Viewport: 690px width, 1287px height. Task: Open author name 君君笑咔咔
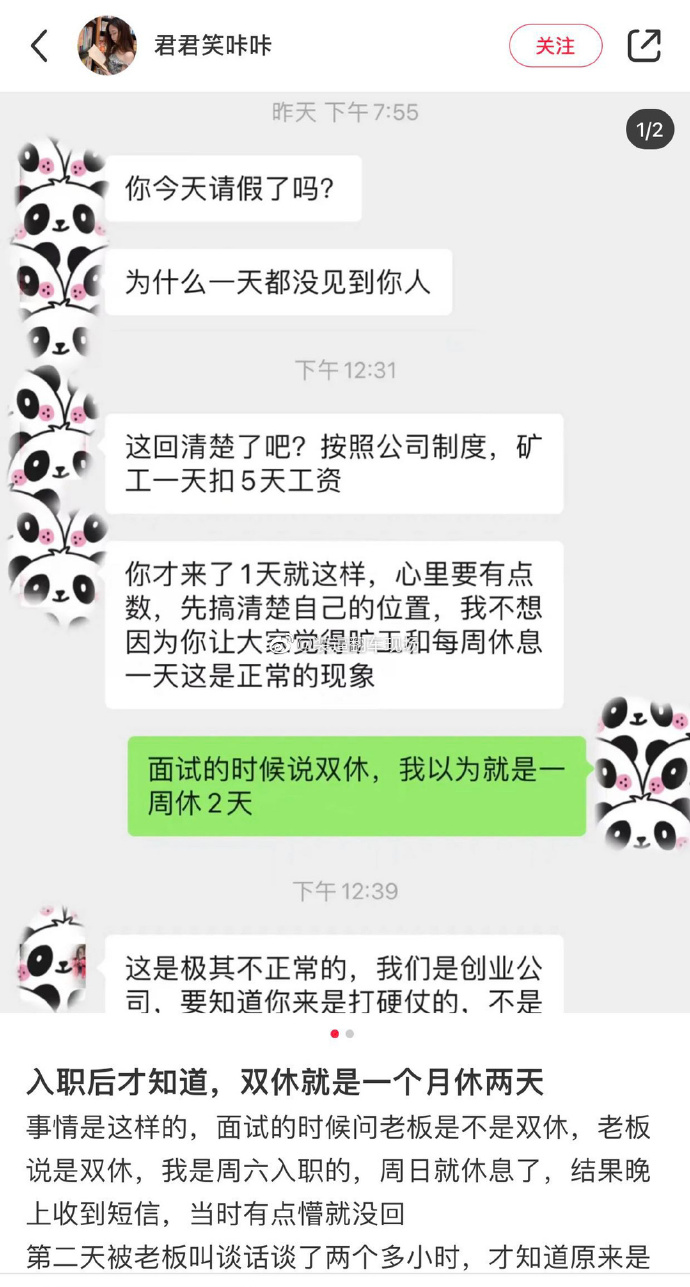tap(213, 46)
